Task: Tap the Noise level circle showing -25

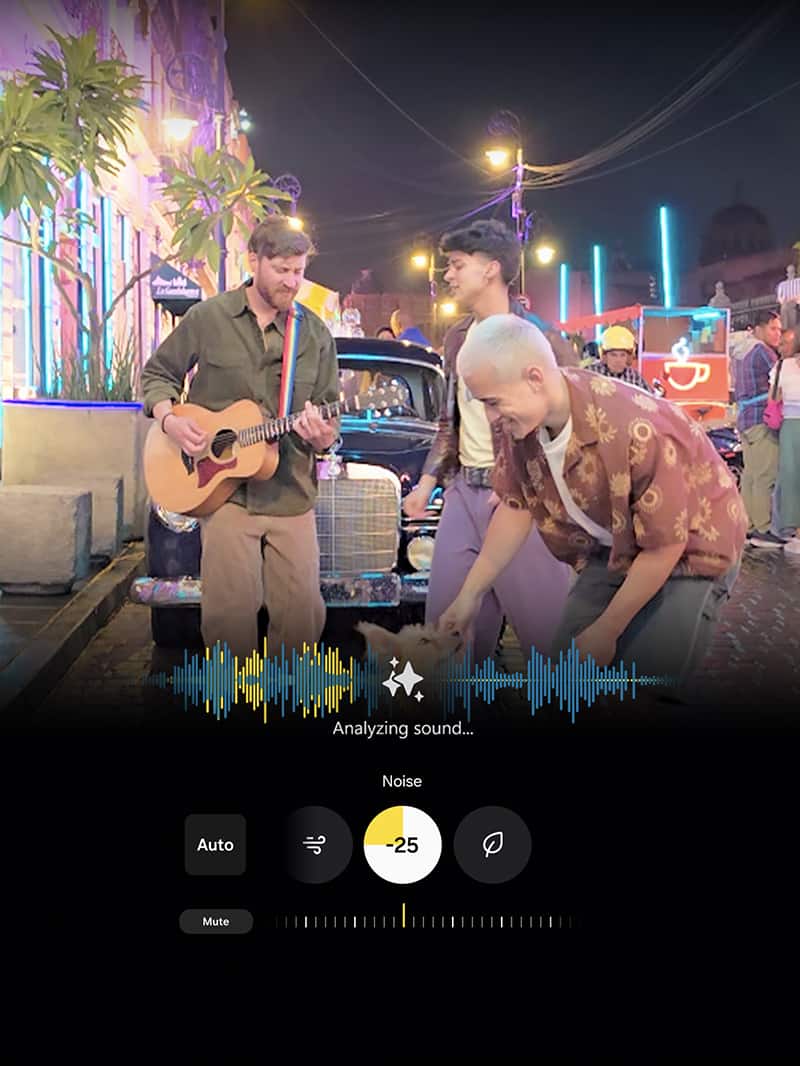Action: click(402, 845)
